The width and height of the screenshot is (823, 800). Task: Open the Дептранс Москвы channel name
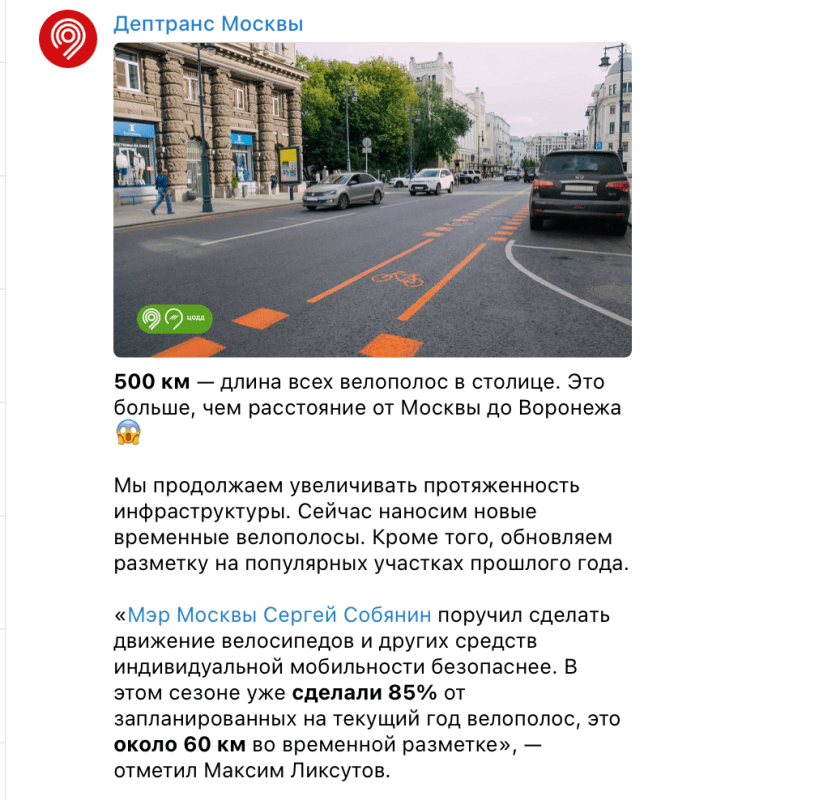[x=208, y=24]
